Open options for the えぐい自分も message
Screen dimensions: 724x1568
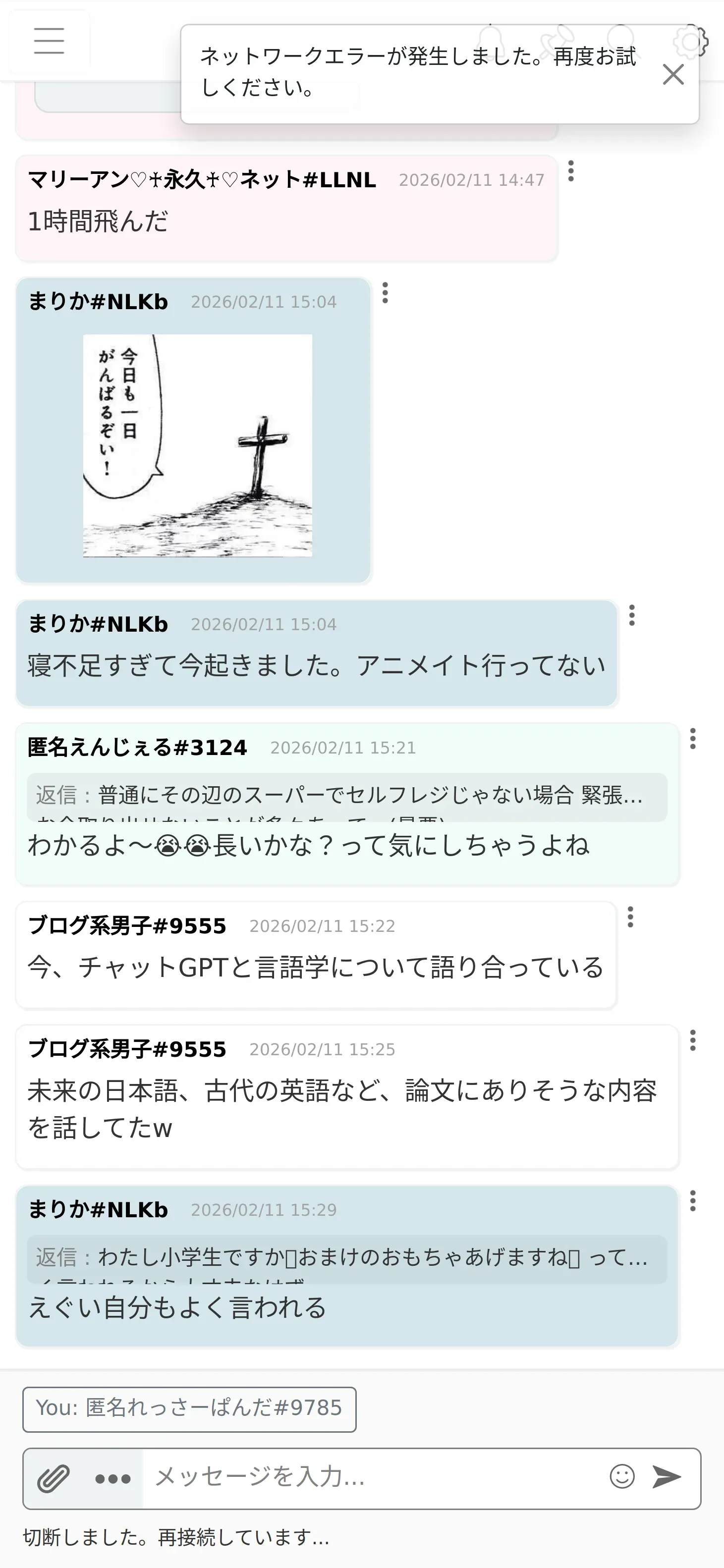[x=692, y=1200]
